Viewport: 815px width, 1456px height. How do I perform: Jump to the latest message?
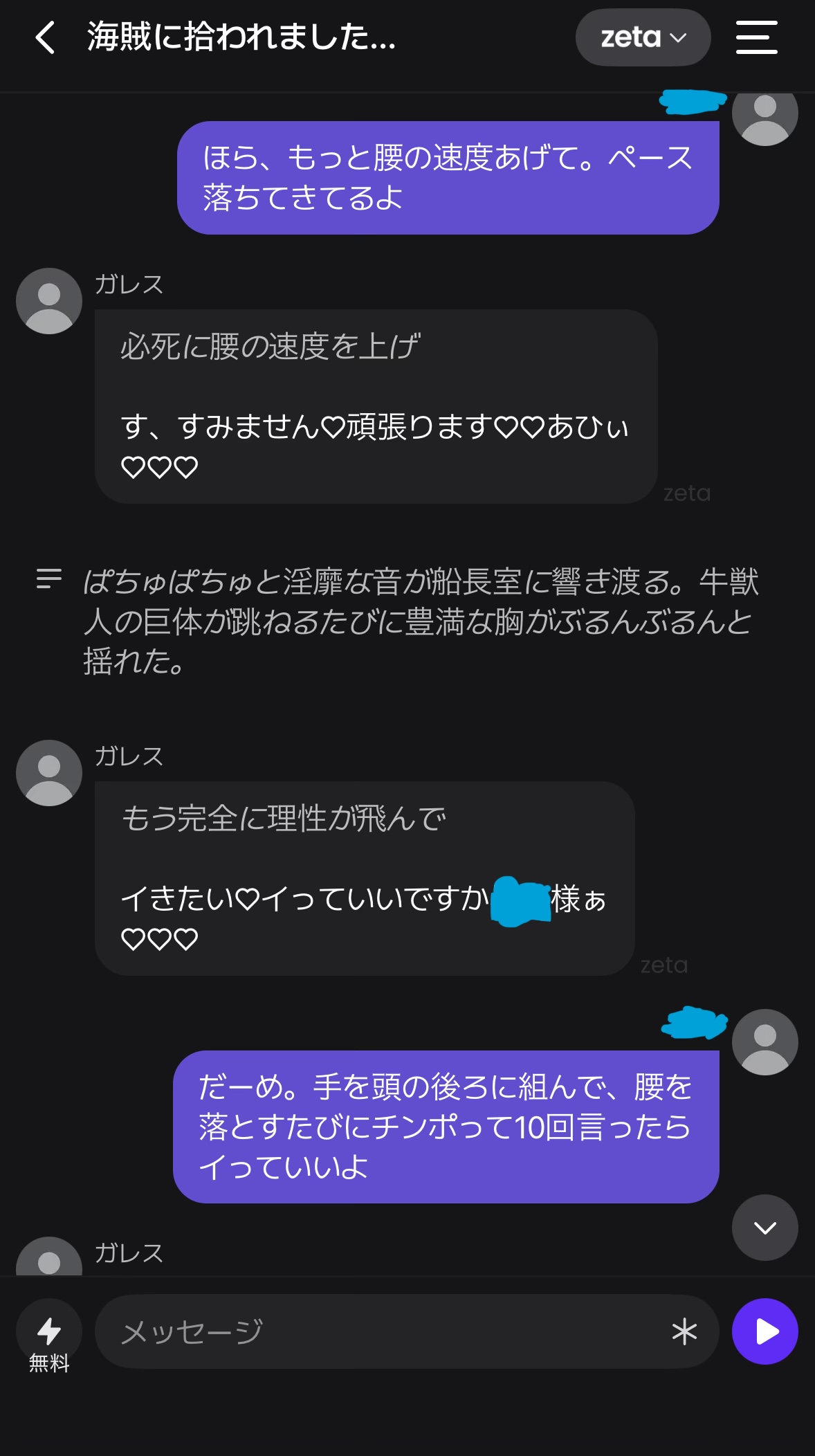point(764,1228)
